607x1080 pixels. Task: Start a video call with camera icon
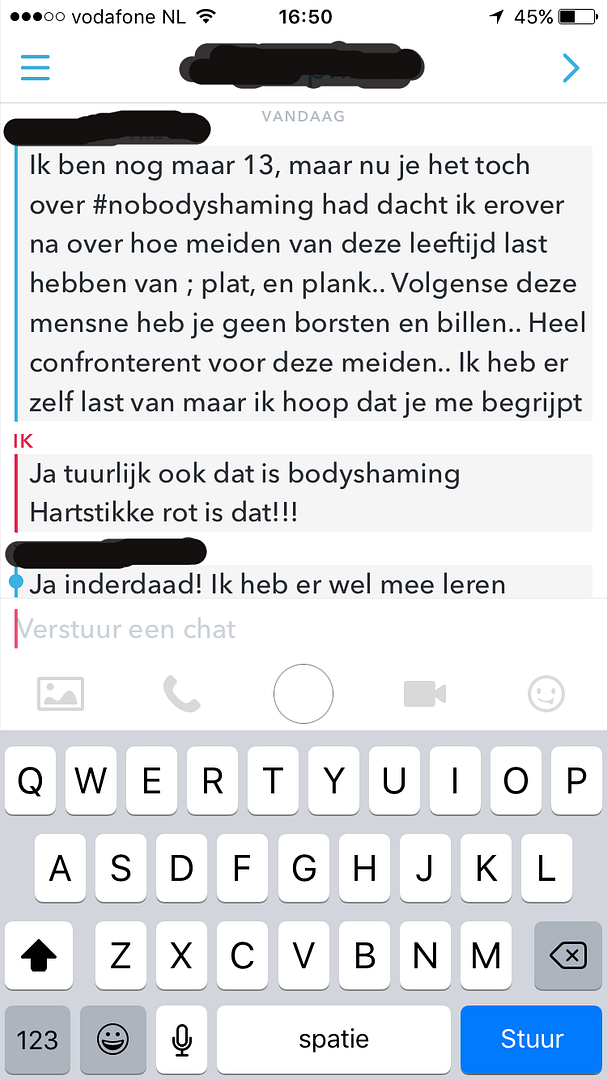pyautogui.click(x=424, y=693)
